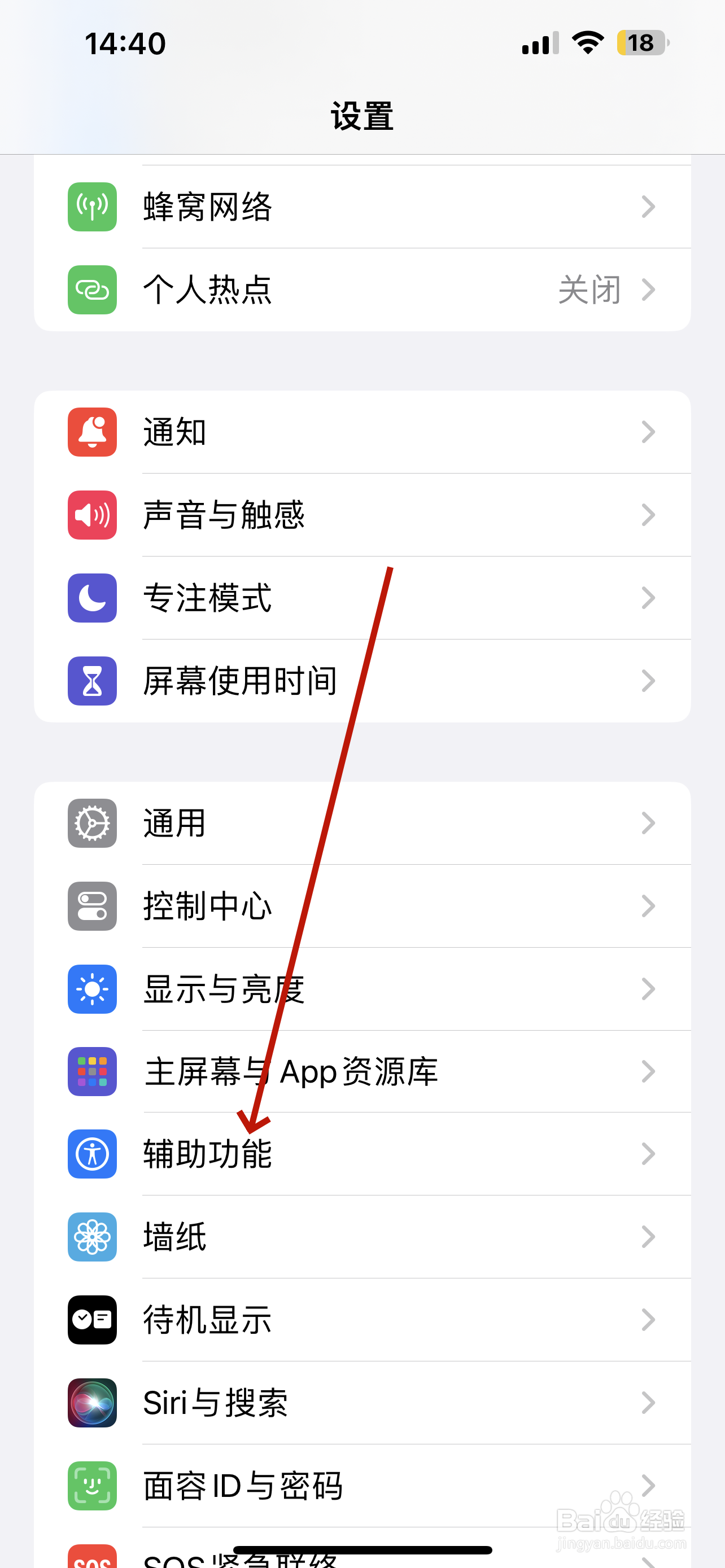Open the 蜂窝网络 cellular icon
The height and width of the screenshot is (1568, 725).
(x=92, y=207)
